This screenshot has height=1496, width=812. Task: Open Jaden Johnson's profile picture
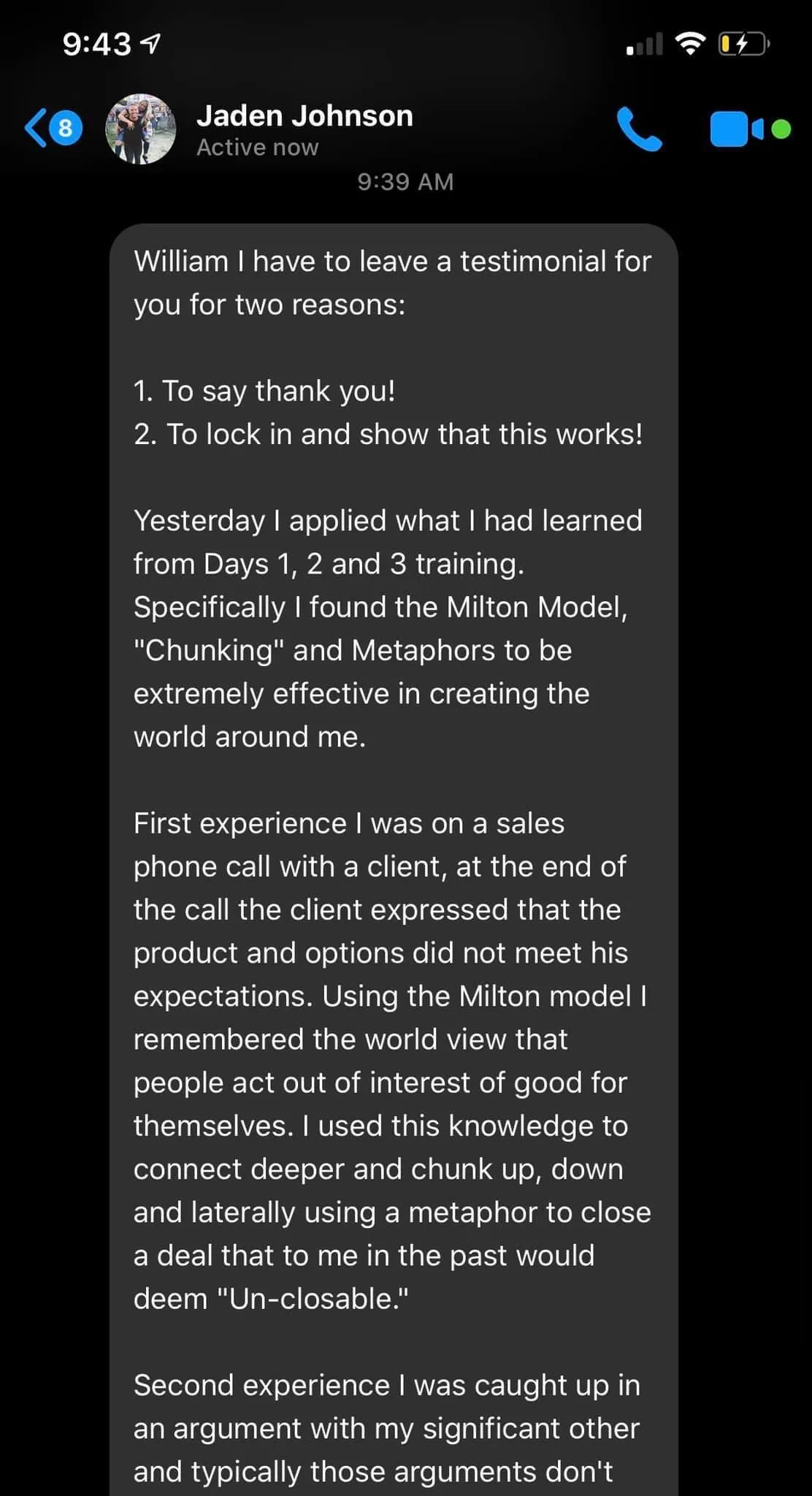click(141, 129)
